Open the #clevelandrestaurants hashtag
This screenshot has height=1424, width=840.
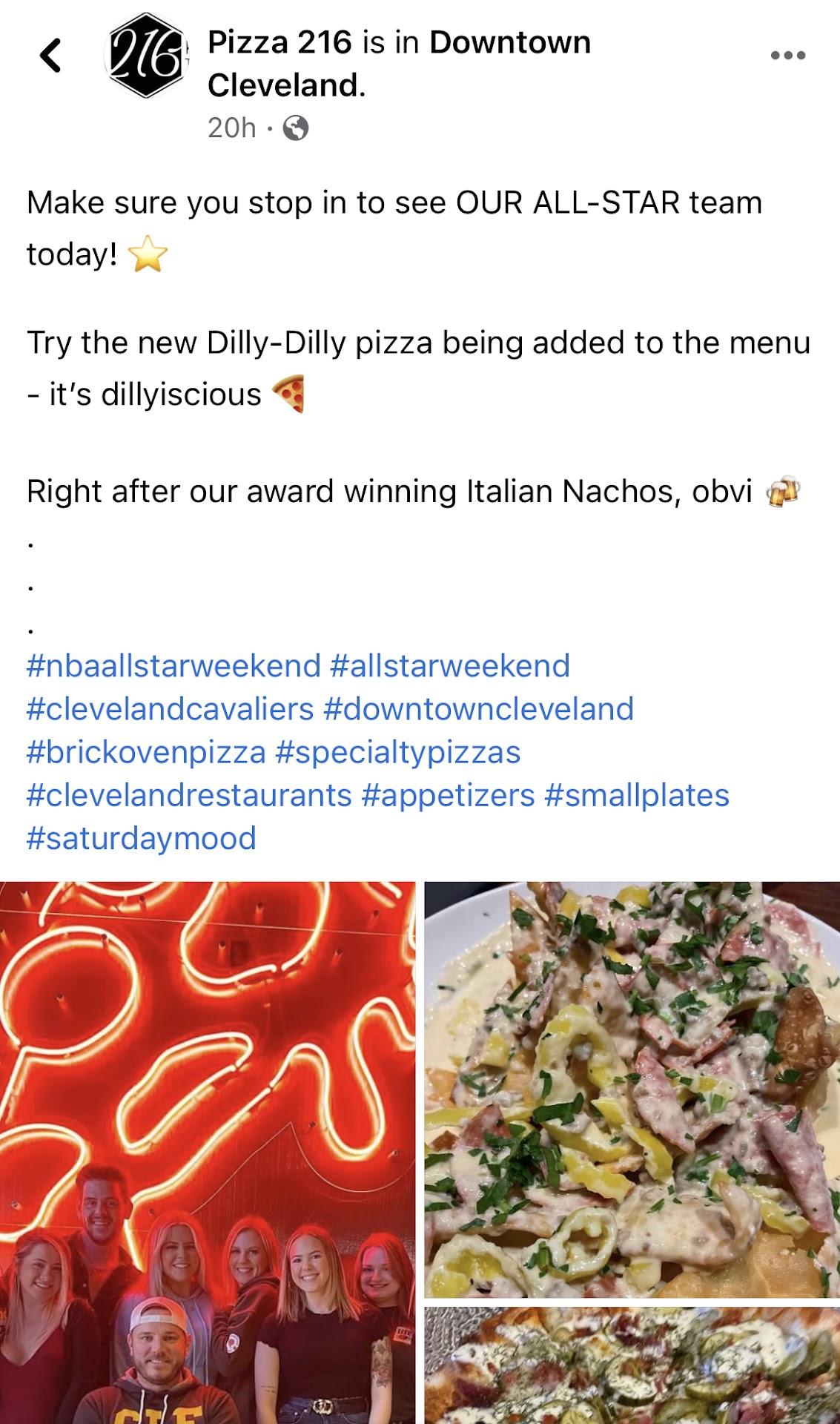(x=189, y=795)
